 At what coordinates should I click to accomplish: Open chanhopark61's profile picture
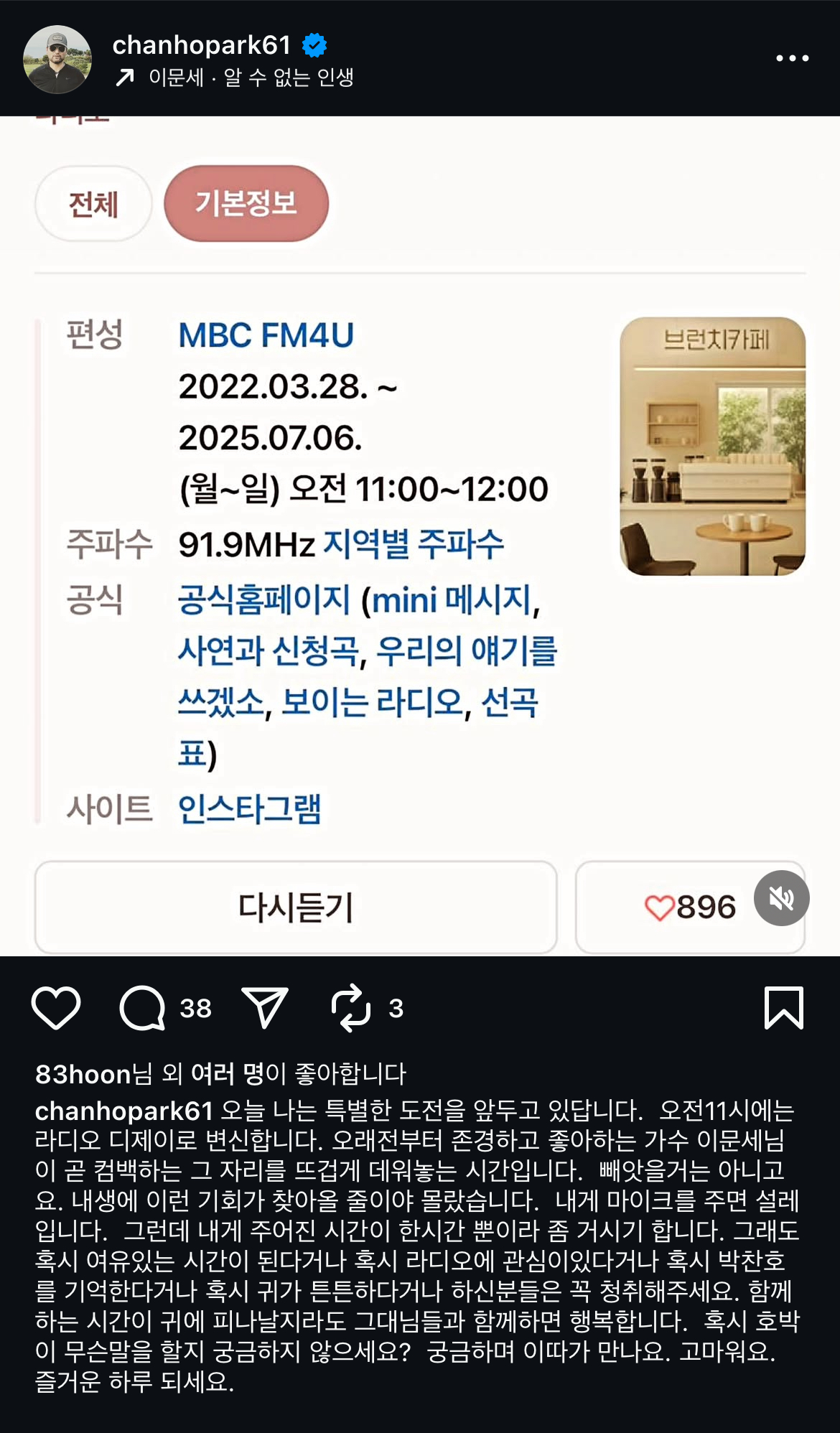coord(57,60)
